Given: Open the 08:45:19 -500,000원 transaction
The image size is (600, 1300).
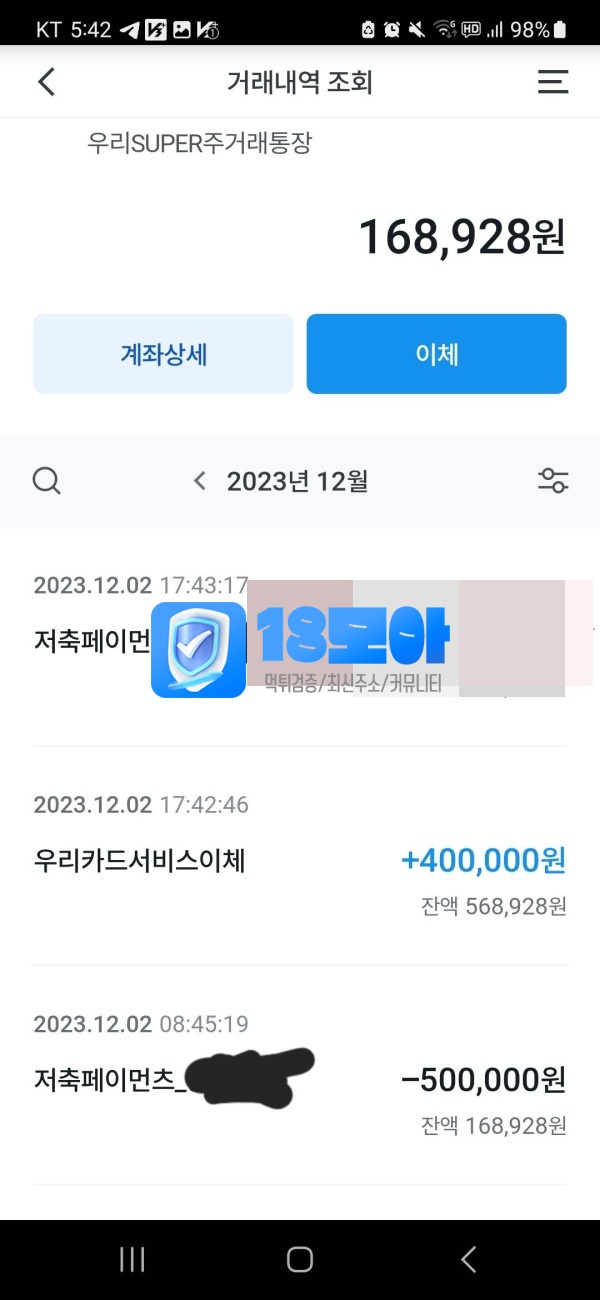Looking at the screenshot, I should tap(300, 1080).
